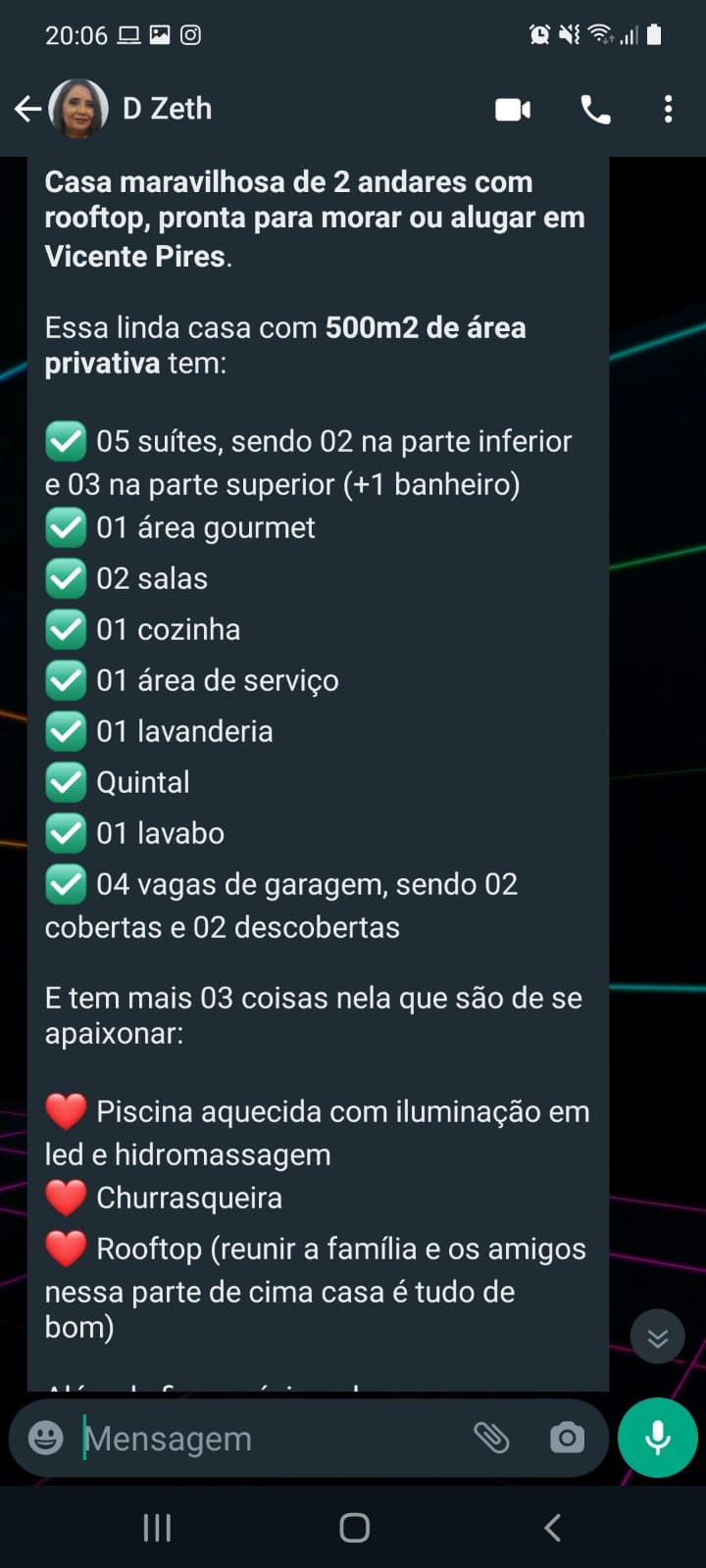The image size is (706, 1568).
Task: Open the chat overflow menu
Action: click(668, 110)
